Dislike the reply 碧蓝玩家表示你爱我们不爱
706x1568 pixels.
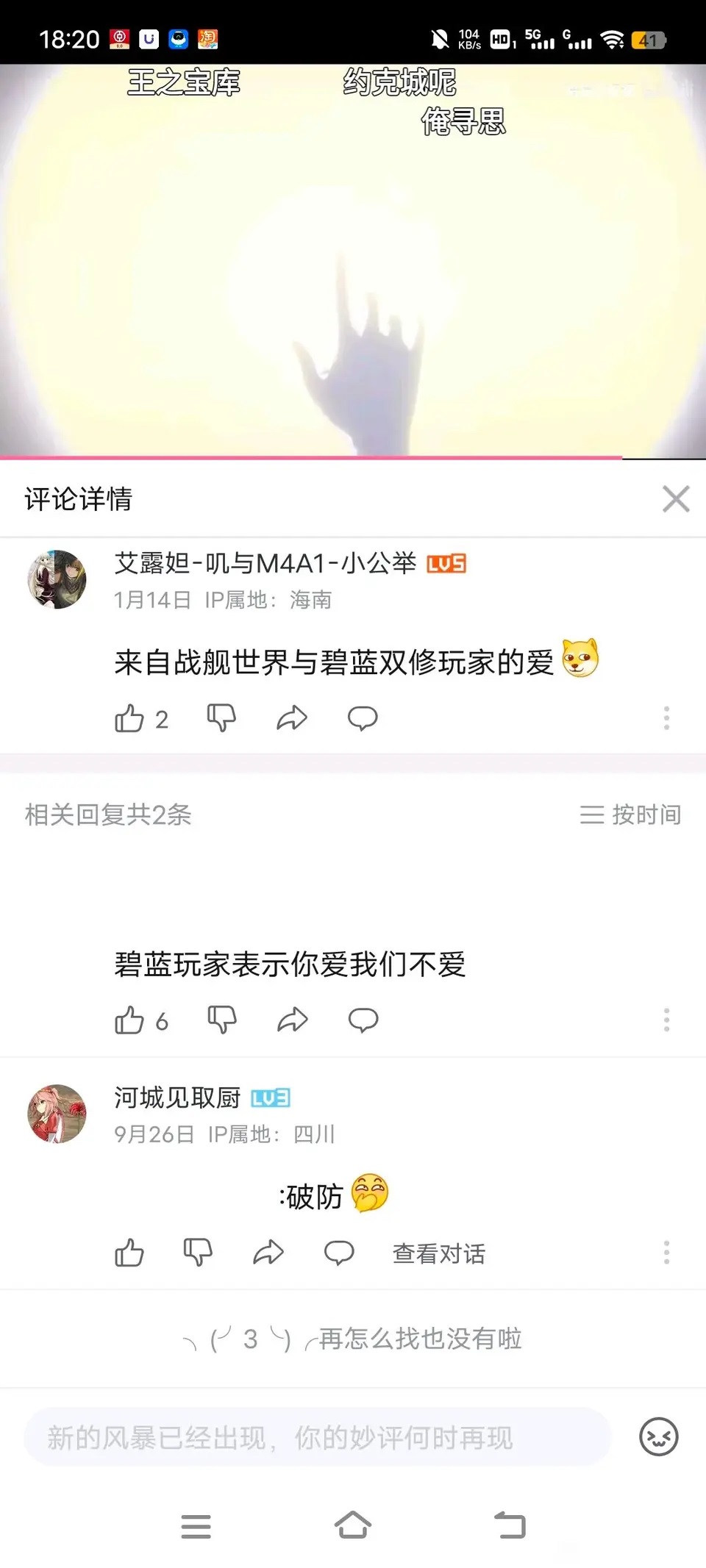point(221,1020)
